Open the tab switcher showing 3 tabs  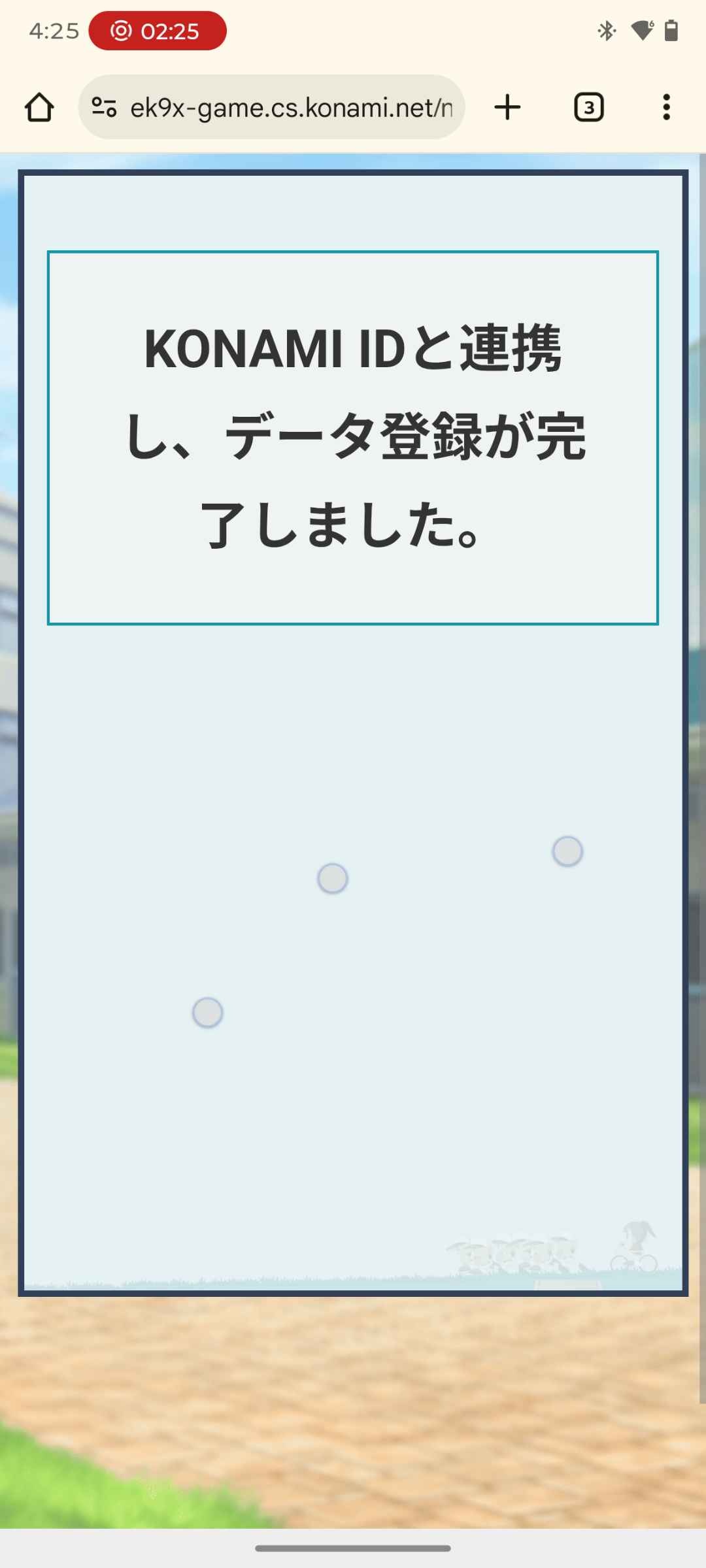click(x=588, y=107)
